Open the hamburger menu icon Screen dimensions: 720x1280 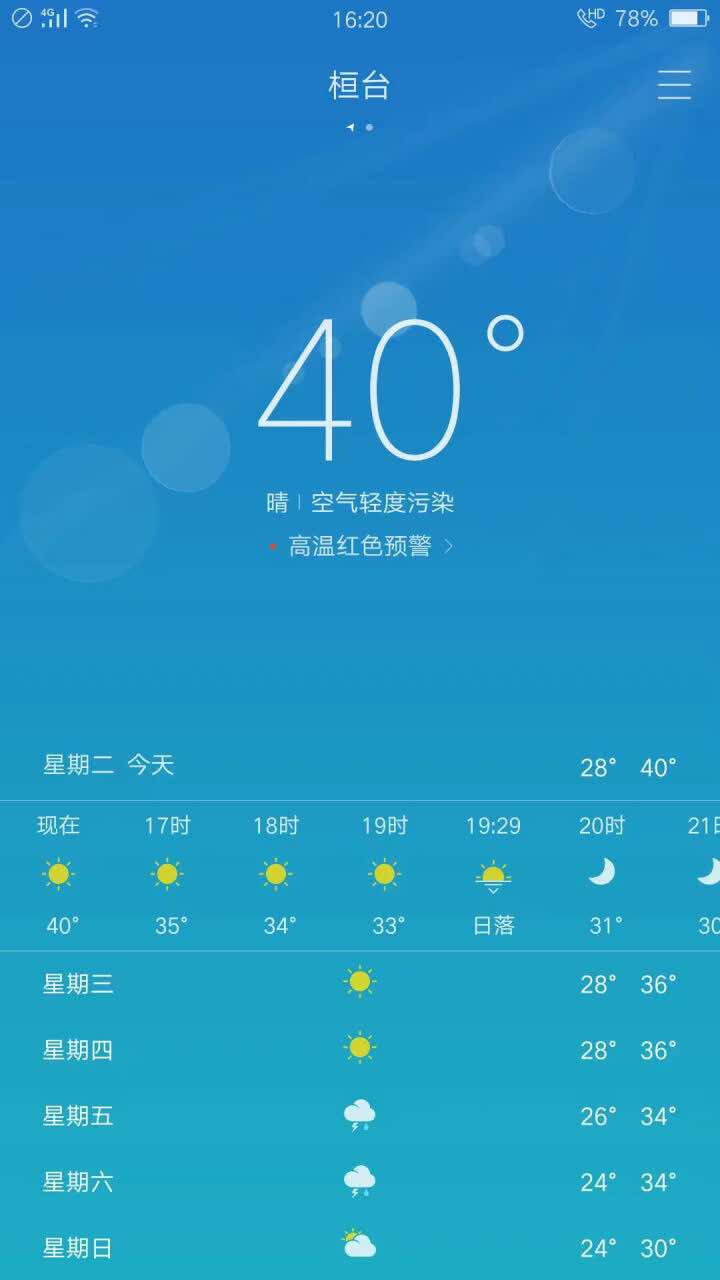point(674,85)
